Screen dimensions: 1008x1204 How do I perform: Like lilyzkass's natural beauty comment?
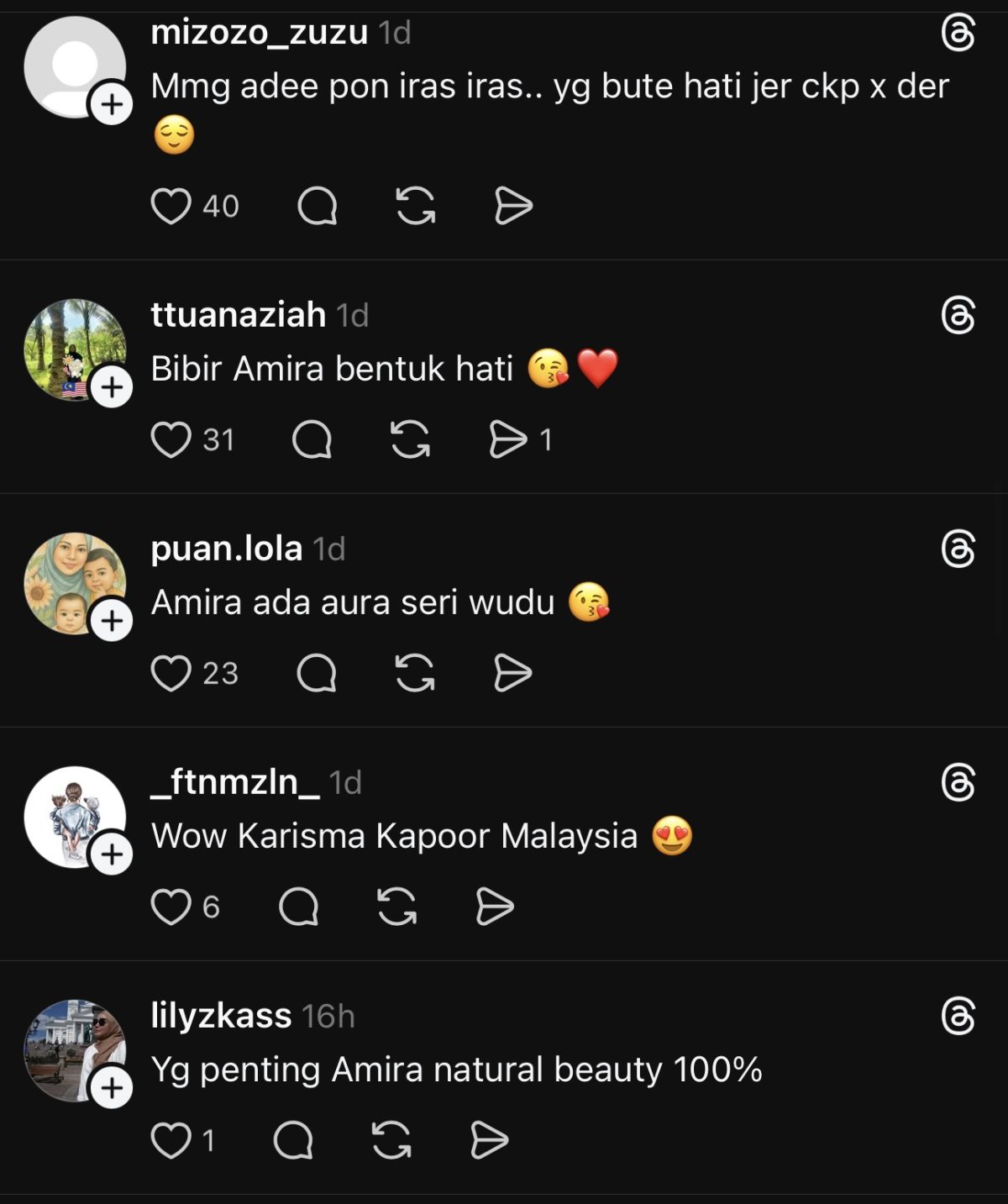(171, 1140)
